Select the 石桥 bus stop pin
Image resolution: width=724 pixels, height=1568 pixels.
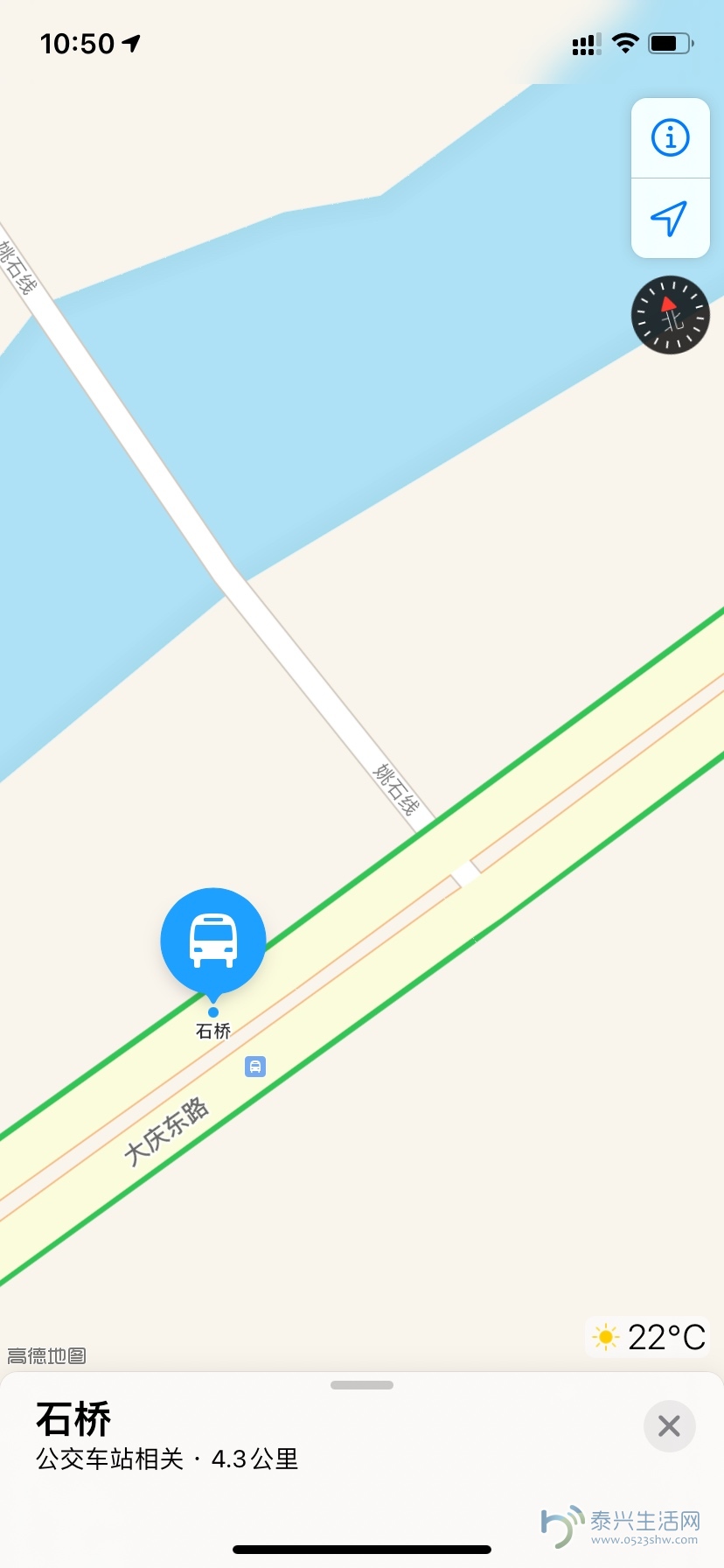[x=213, y=941]
